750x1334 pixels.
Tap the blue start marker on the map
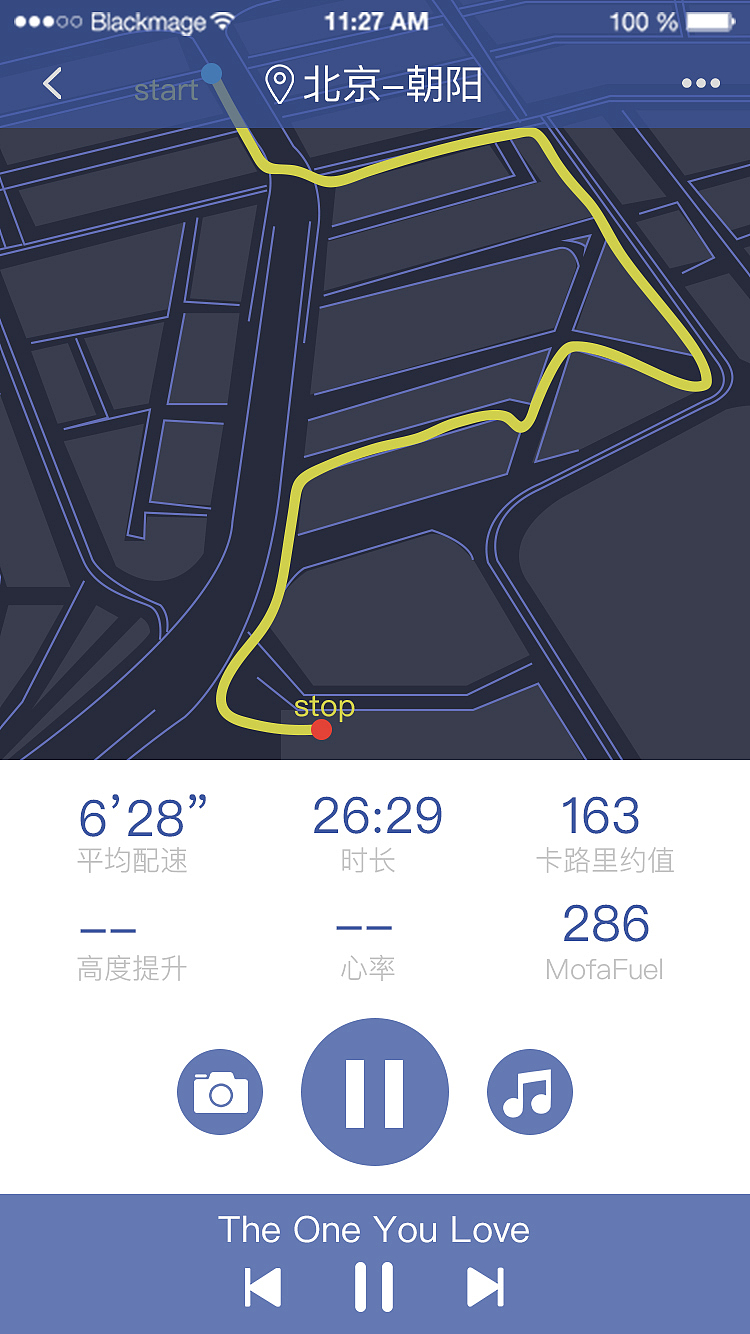[x=213, y=72]
